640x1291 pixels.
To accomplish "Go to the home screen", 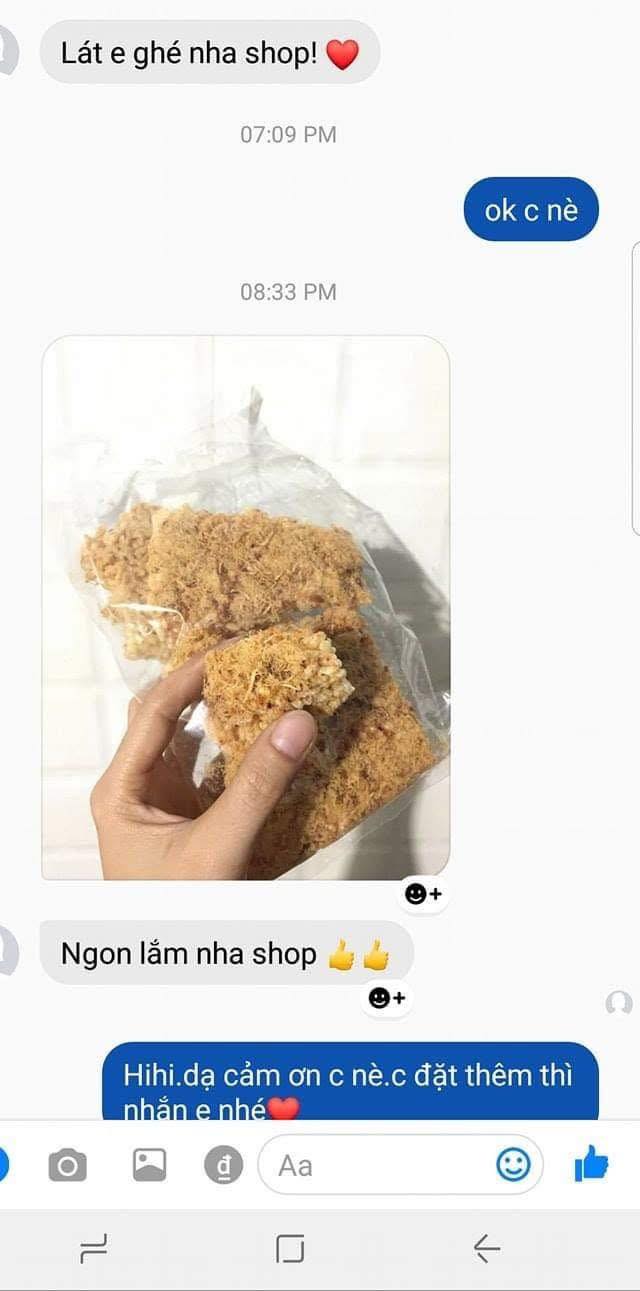I will (290, 1248).
